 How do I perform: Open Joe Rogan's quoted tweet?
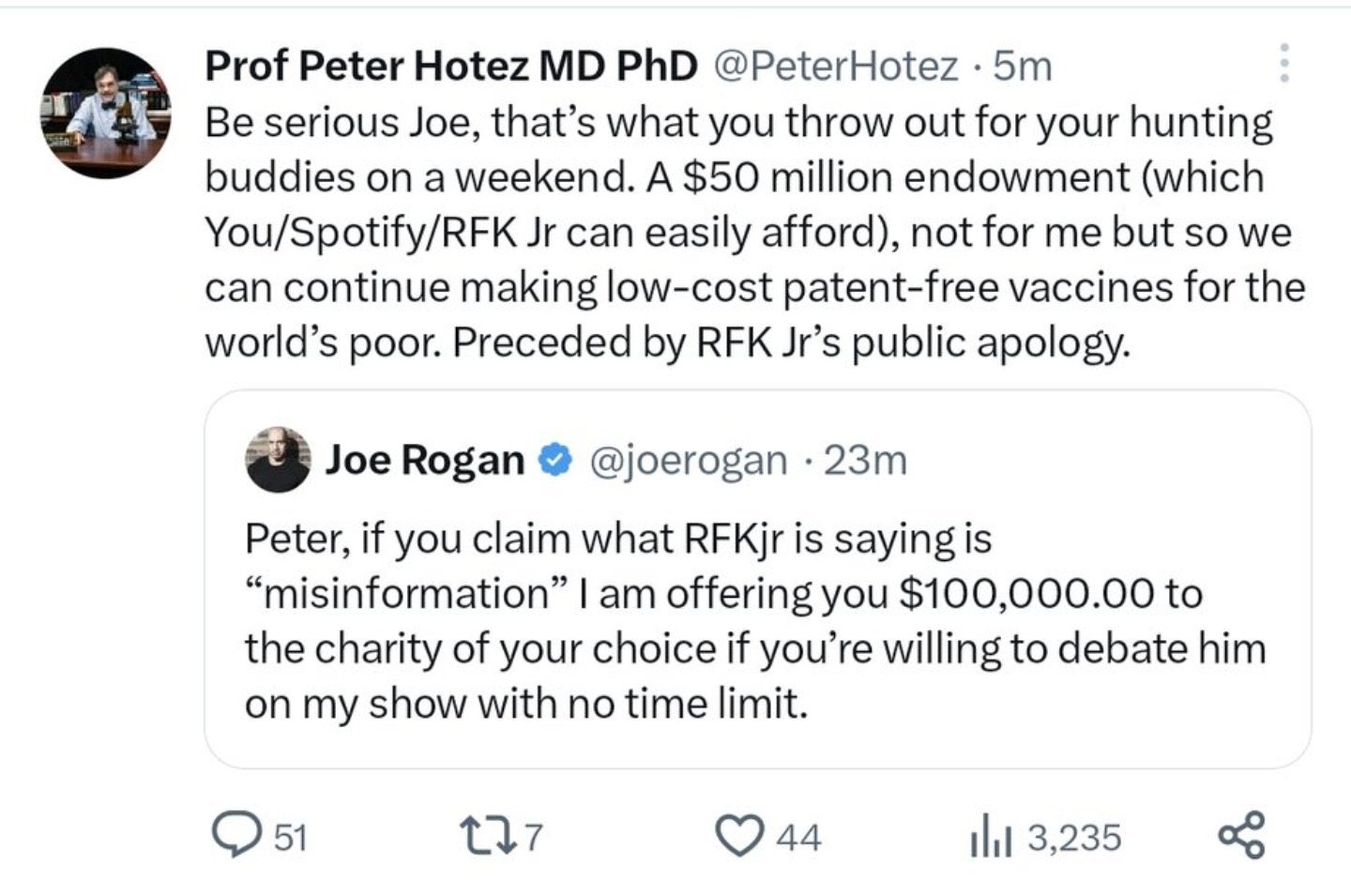[757, 579]
